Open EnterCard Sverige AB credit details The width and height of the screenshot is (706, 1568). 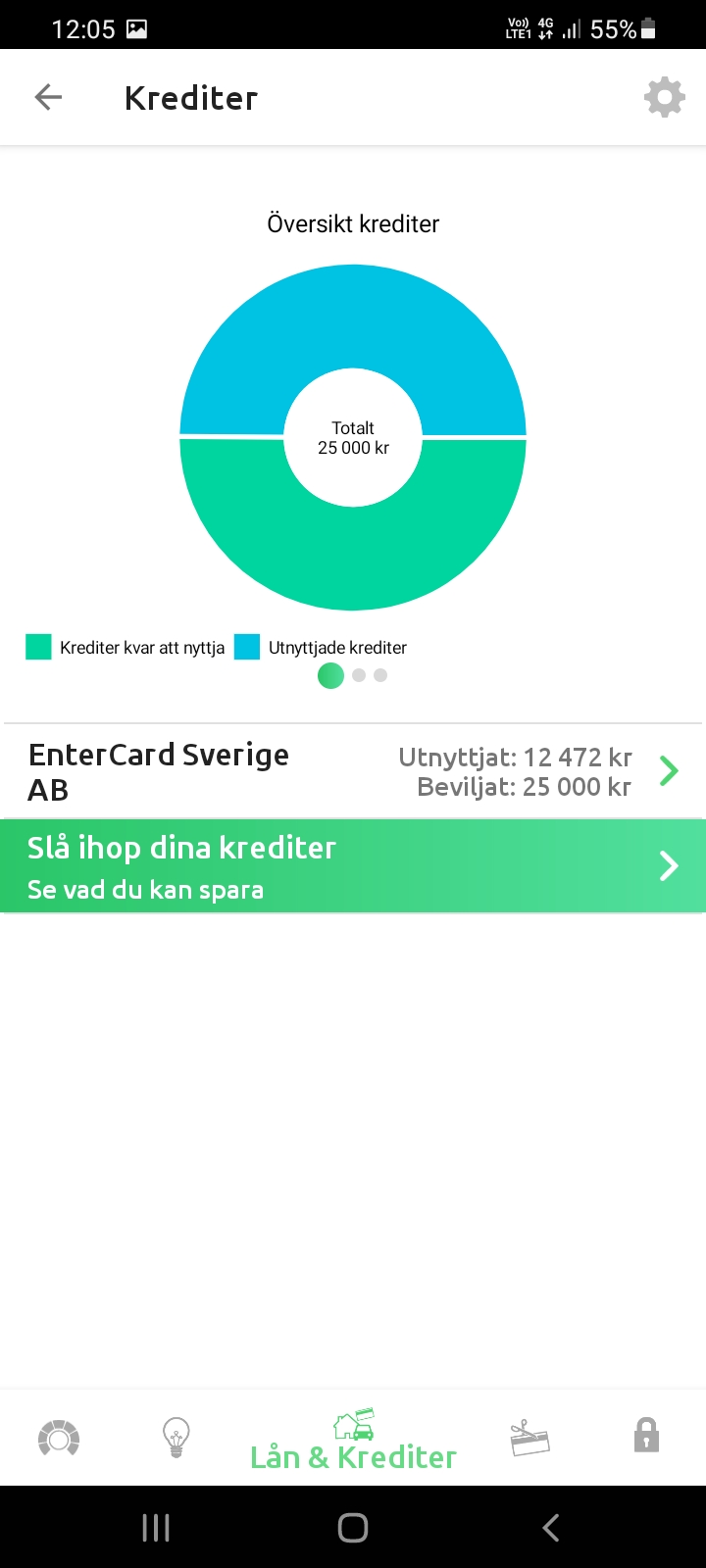click(x=353, y=771)
